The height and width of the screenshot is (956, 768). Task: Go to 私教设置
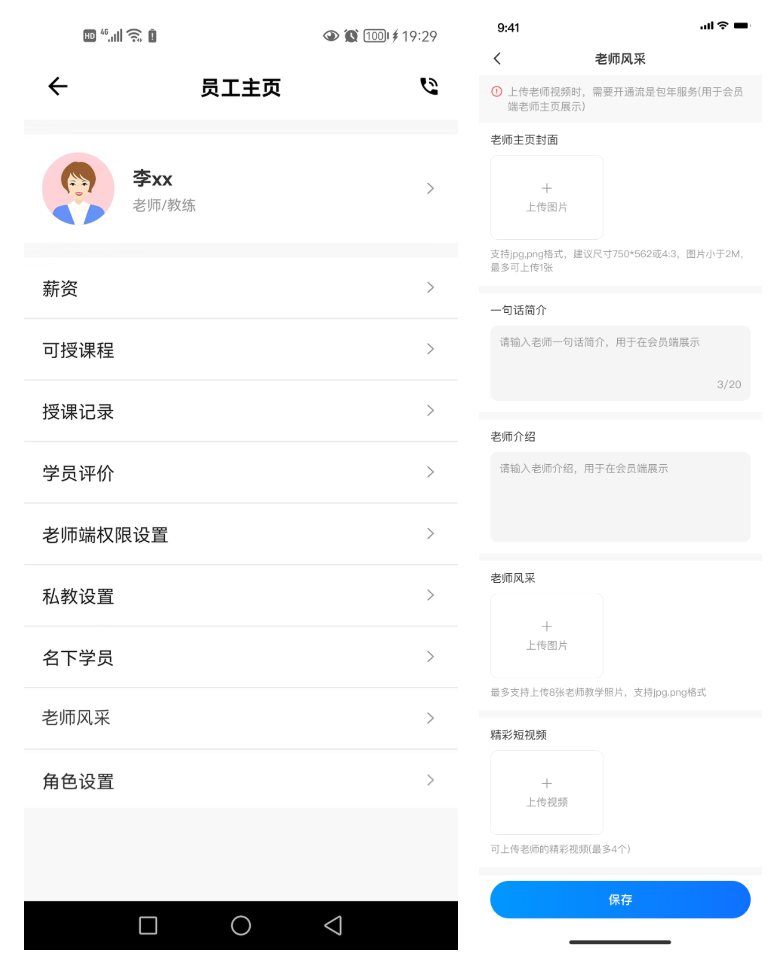point(240,596)
